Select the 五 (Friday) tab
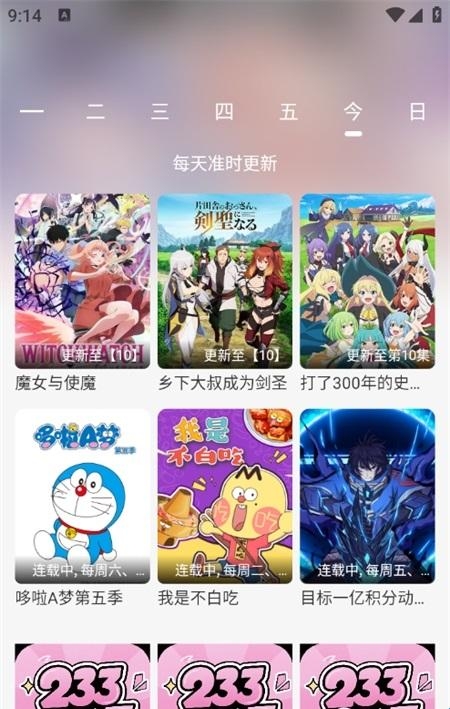 tap(289, 111)
